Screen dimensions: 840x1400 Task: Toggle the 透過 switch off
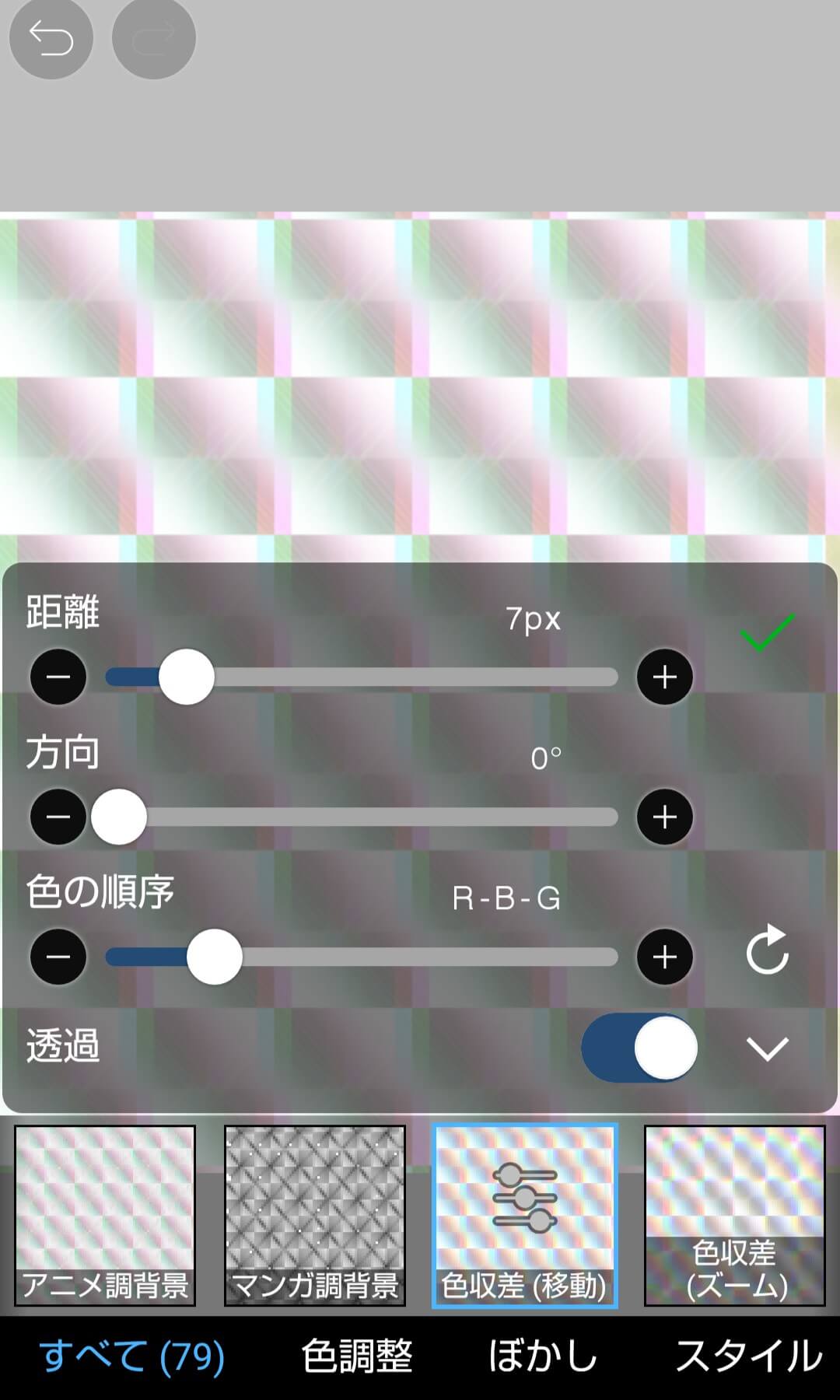coord(639,1048)
